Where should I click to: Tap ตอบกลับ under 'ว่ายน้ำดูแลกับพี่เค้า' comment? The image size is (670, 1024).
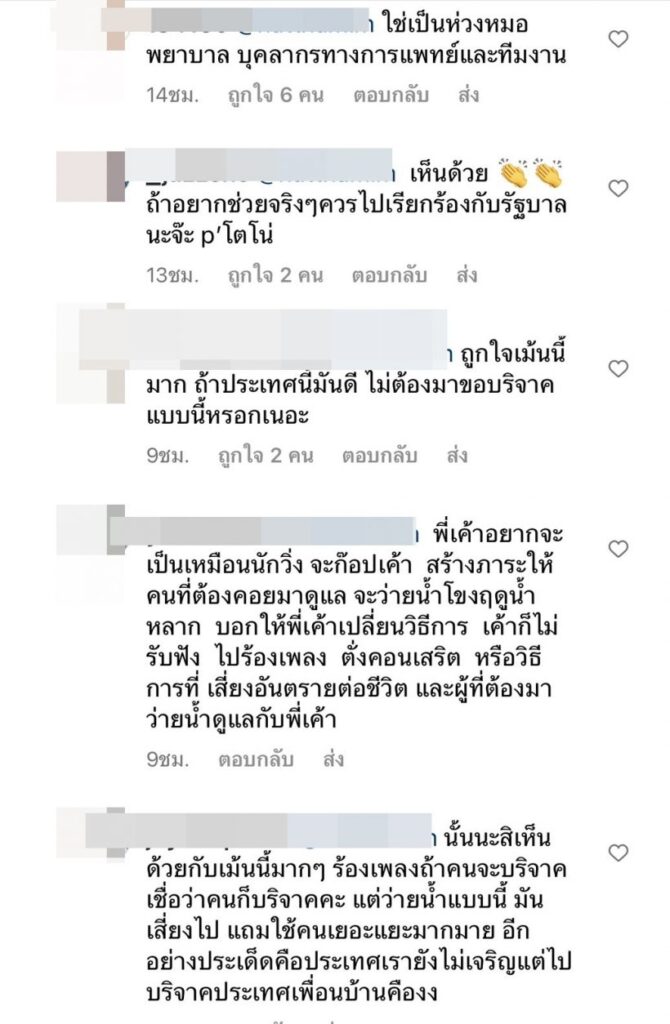click(255, 759)
